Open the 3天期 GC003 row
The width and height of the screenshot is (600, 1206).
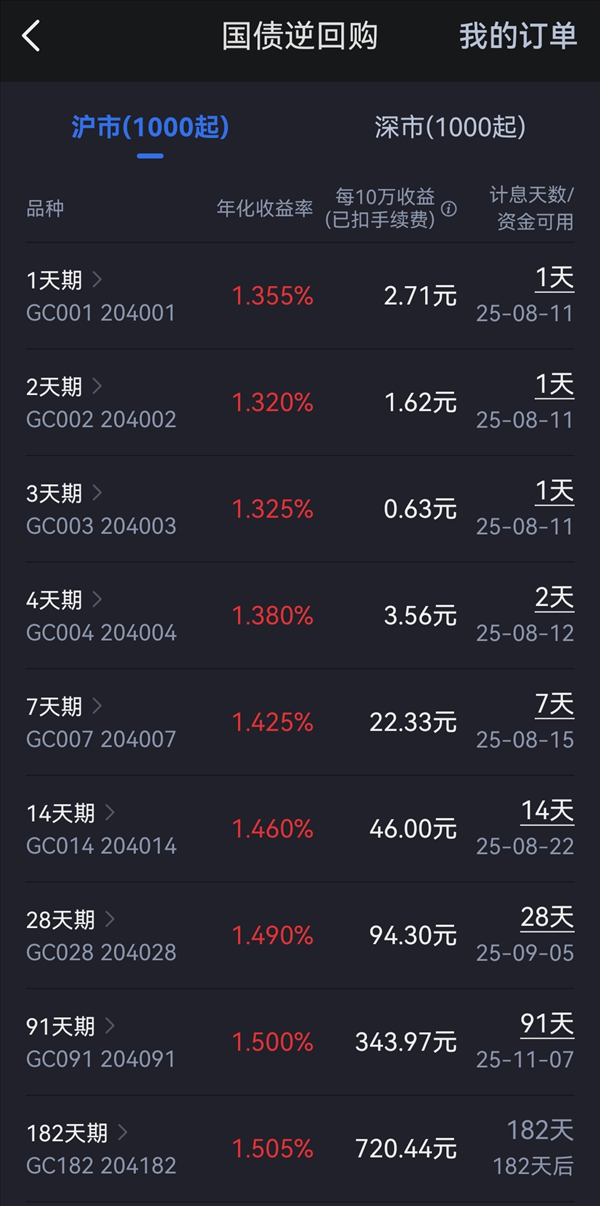tap(300, 509)
